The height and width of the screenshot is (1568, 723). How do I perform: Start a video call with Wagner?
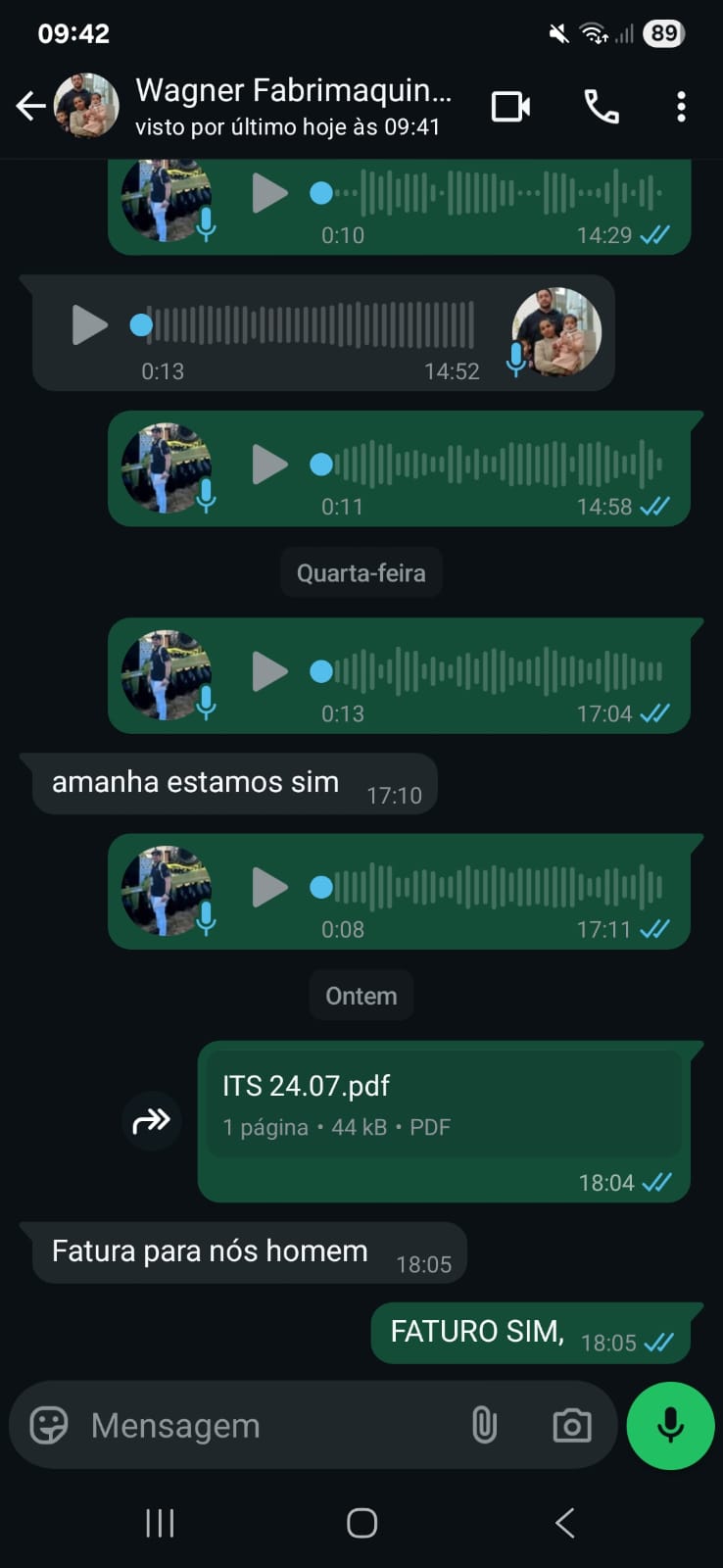point(510,106)
